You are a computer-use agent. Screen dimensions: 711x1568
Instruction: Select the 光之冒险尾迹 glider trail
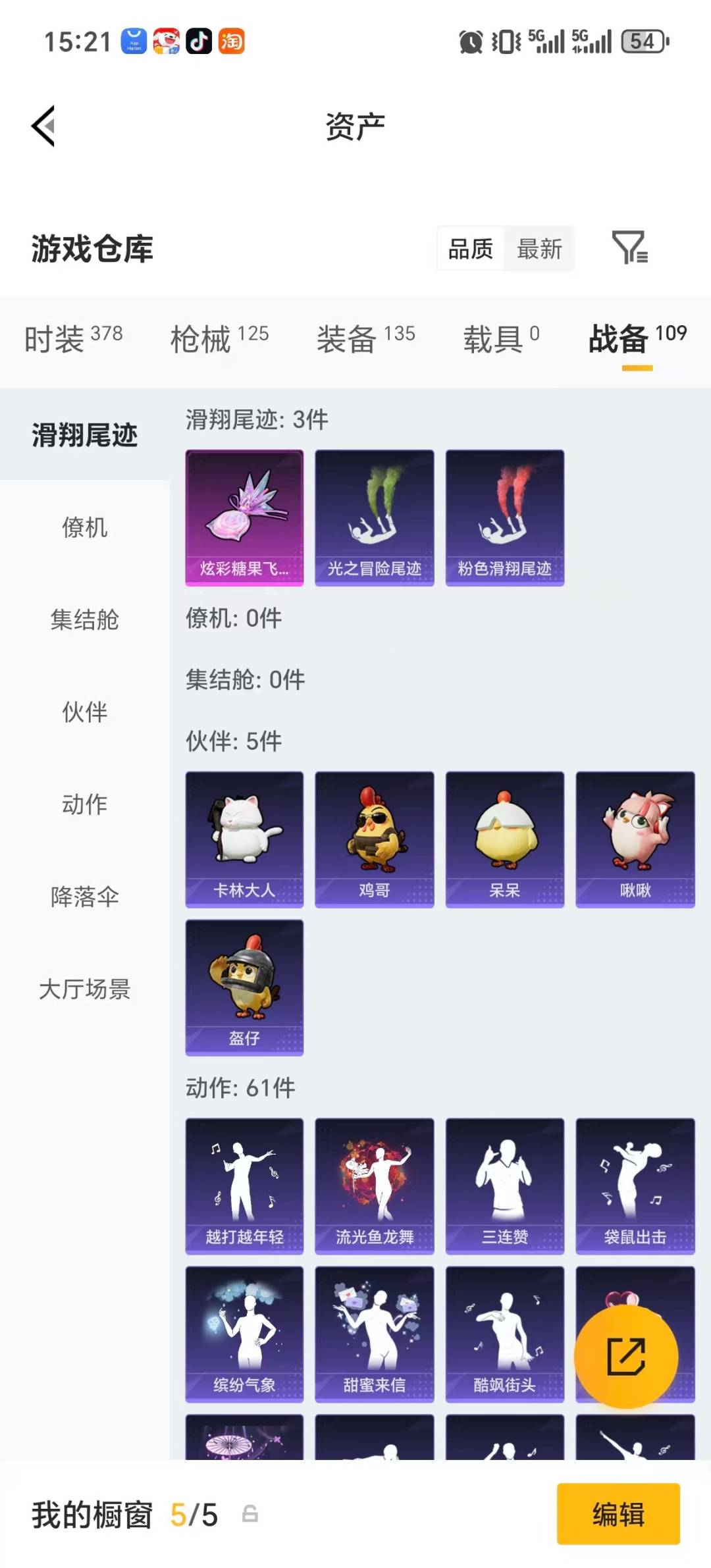tap(374, 517)
